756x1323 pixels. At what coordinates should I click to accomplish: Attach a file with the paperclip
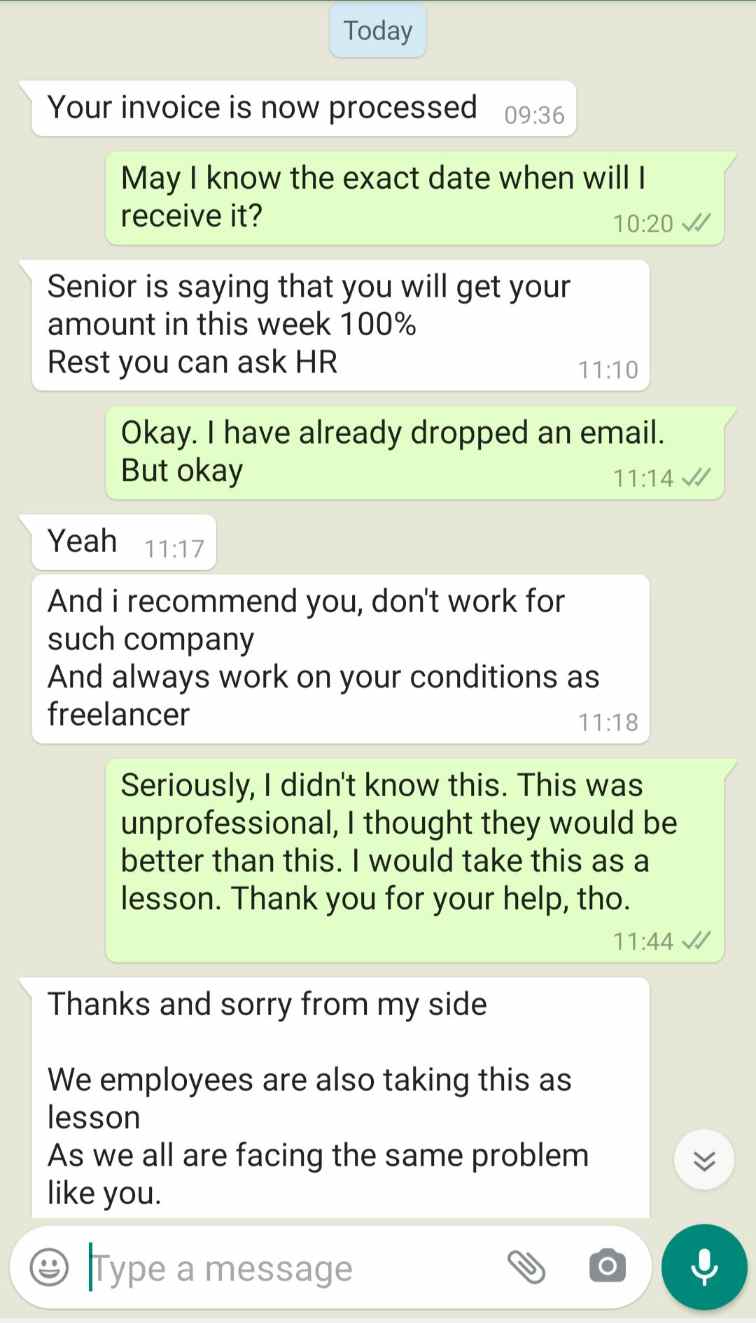[526, 1267]
